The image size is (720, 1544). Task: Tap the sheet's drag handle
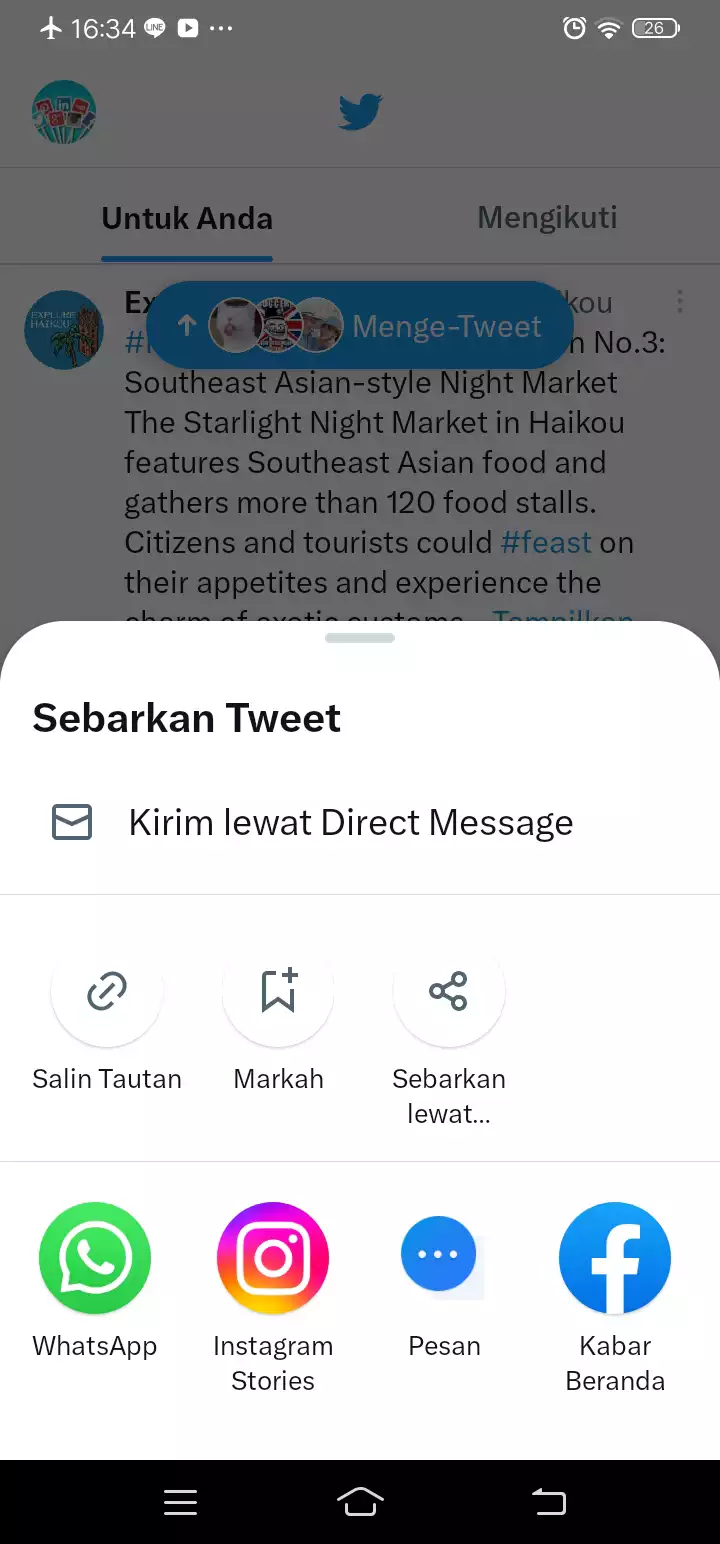coord(360,638)
